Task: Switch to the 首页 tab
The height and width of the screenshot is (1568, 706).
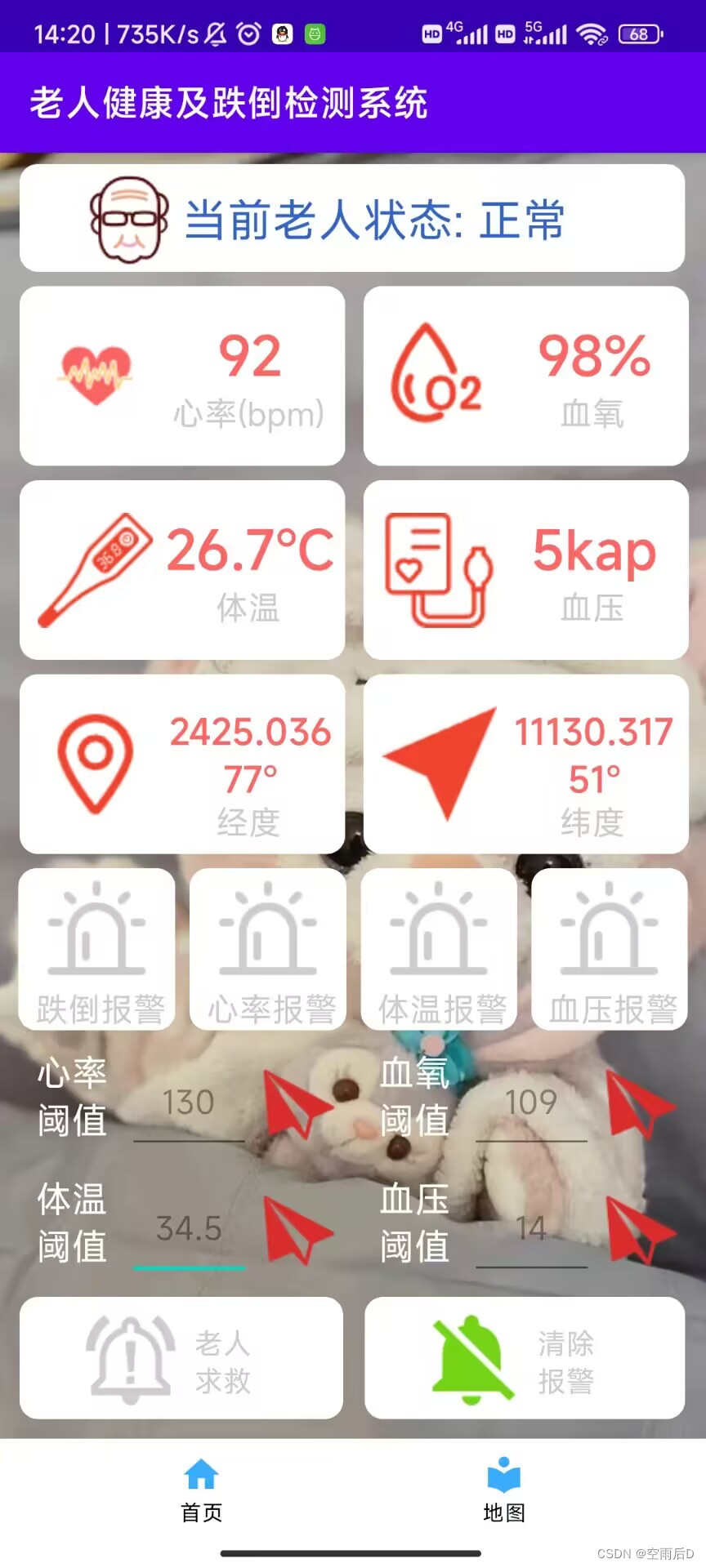Action: (201, 1490)
